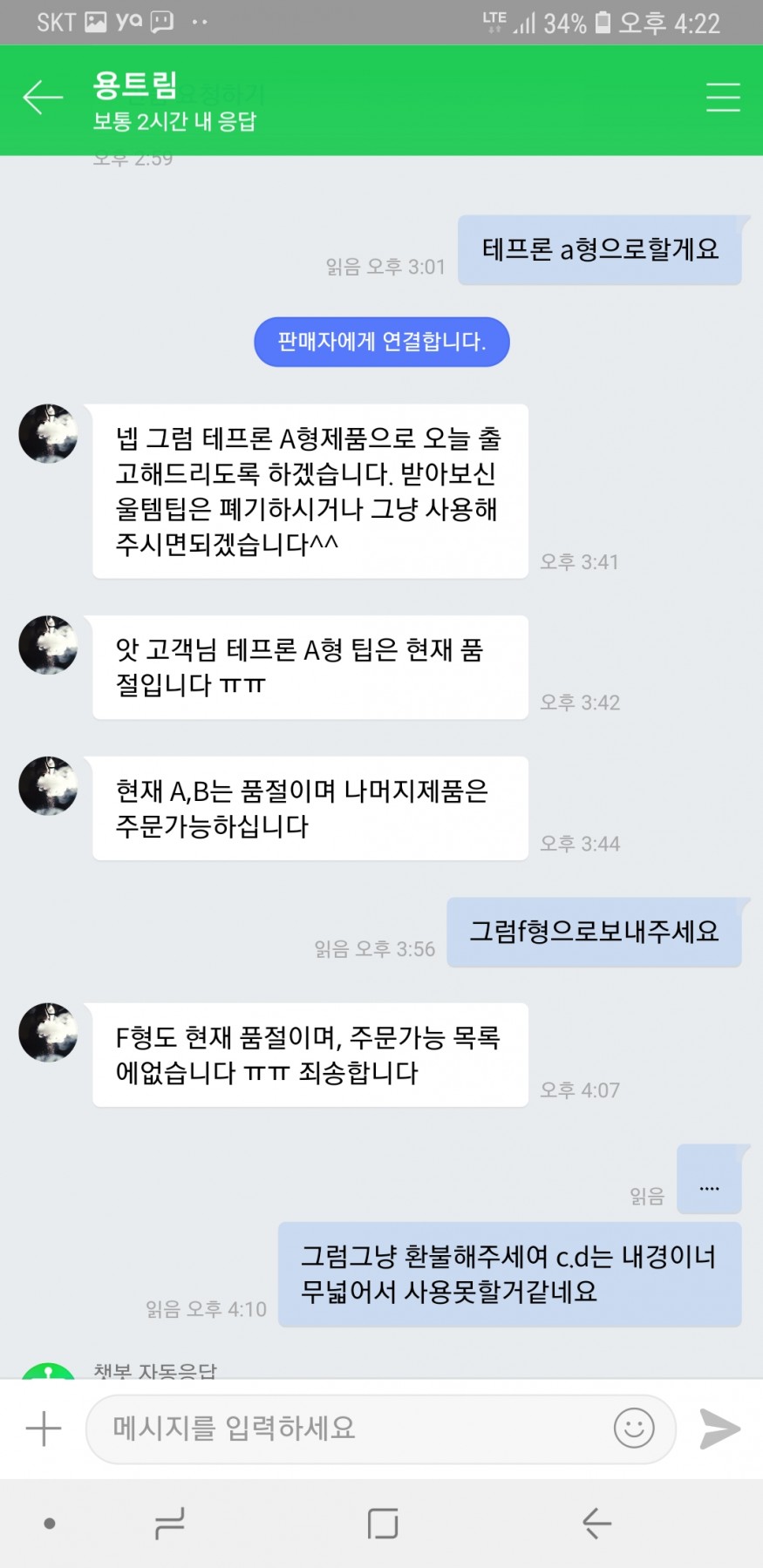Image resolution: width=763 pixels, height=1568 pixels.
Task: Send the message with the arrow icon
Action: click(719, 1429)
